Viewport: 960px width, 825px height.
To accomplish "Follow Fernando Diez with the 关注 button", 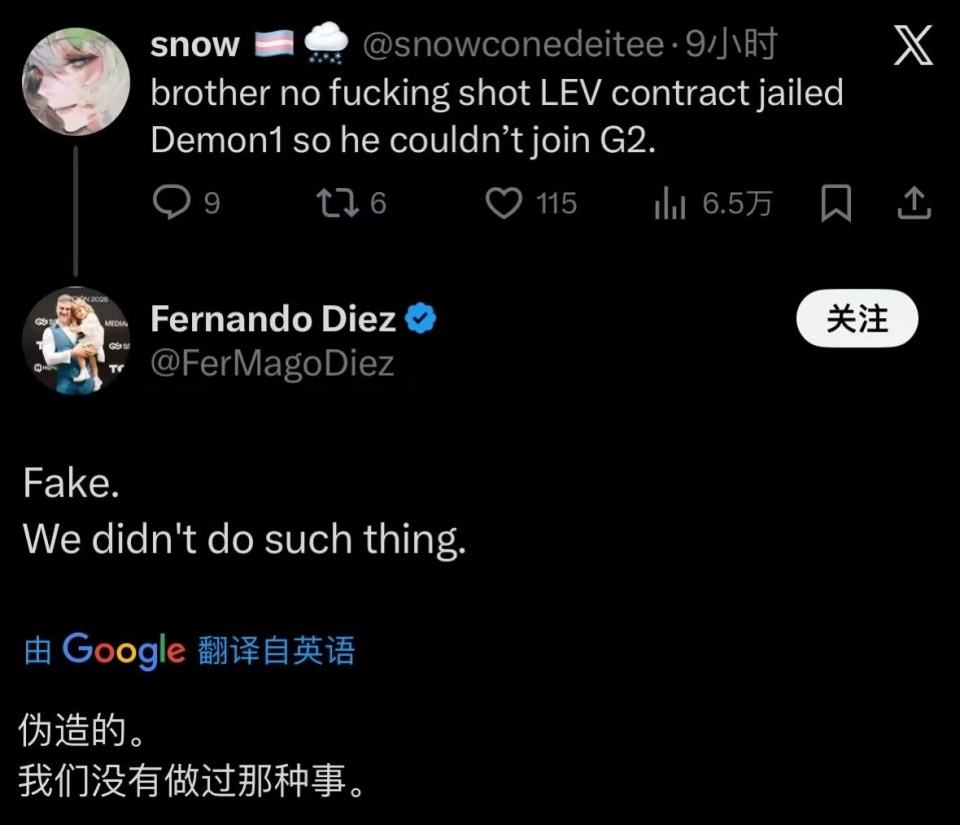I will pyautogui.click(x=857, y=319).
